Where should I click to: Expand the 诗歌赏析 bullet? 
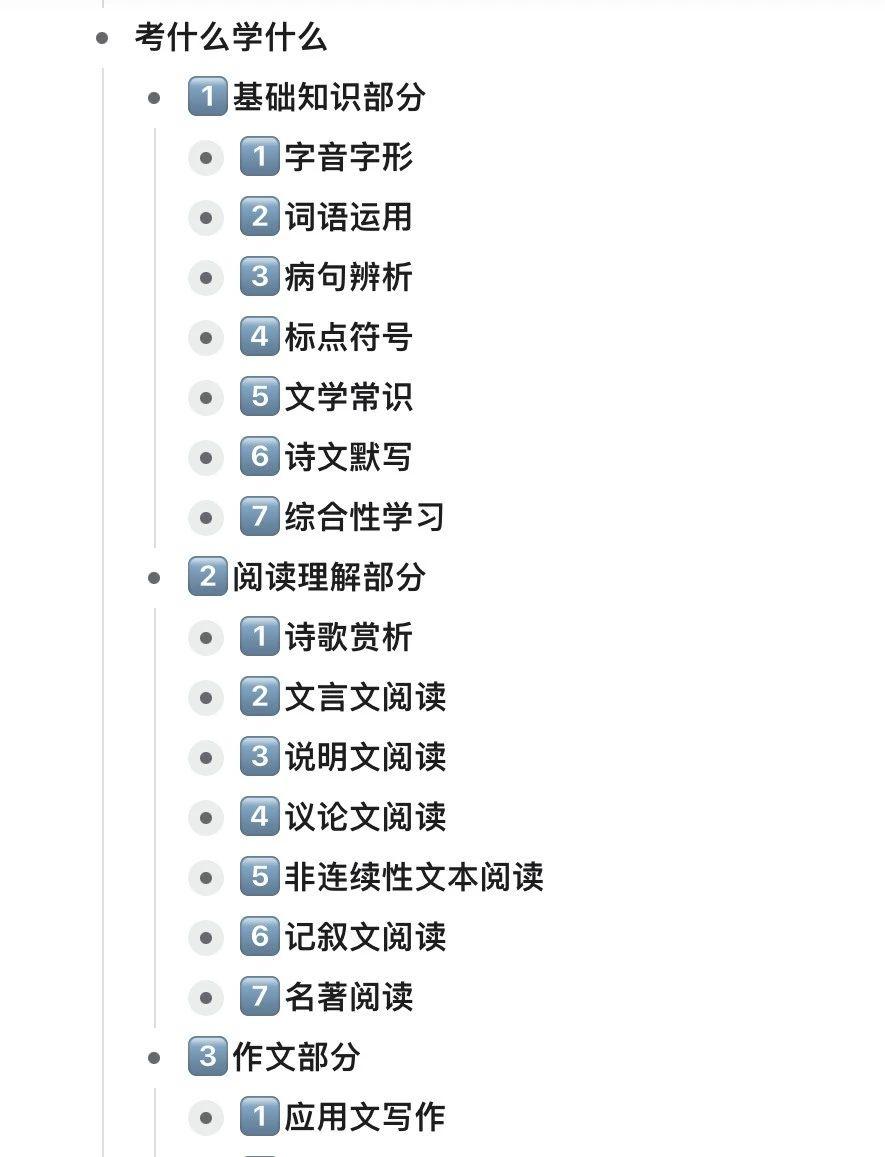coord(206,638)
